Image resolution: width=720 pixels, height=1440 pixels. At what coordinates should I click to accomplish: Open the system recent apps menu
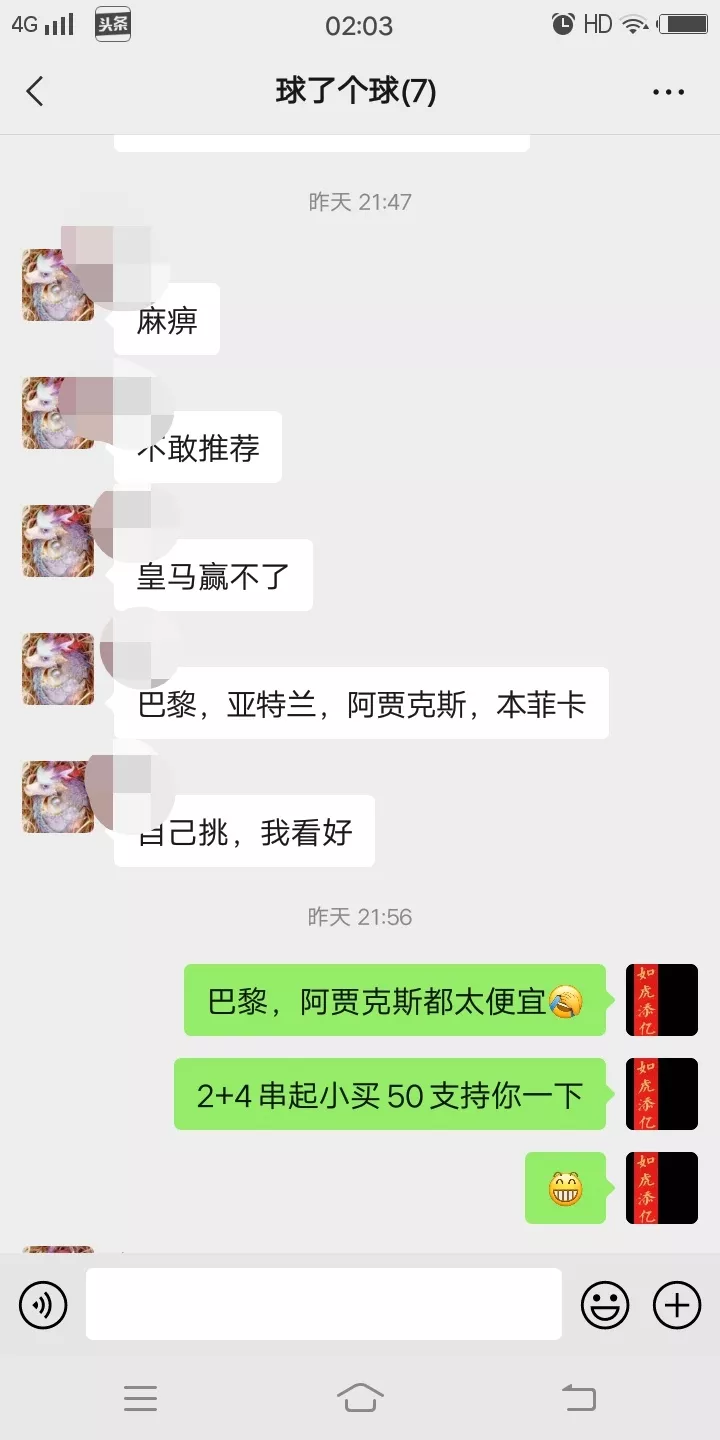pos(140,1398)
